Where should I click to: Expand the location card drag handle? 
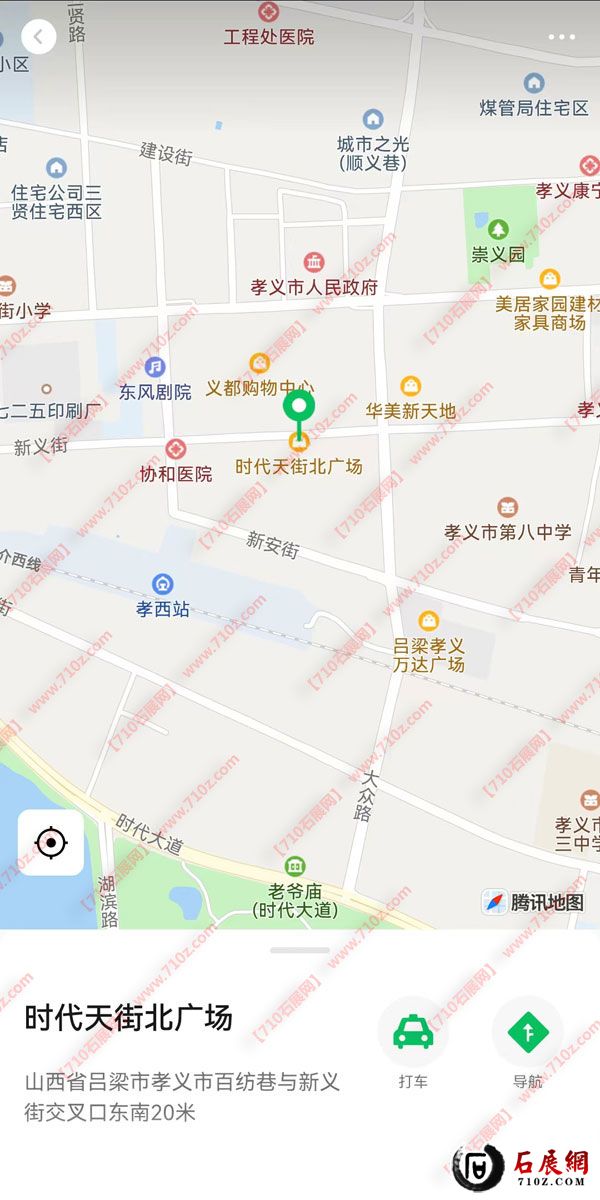tap(300, 950)
